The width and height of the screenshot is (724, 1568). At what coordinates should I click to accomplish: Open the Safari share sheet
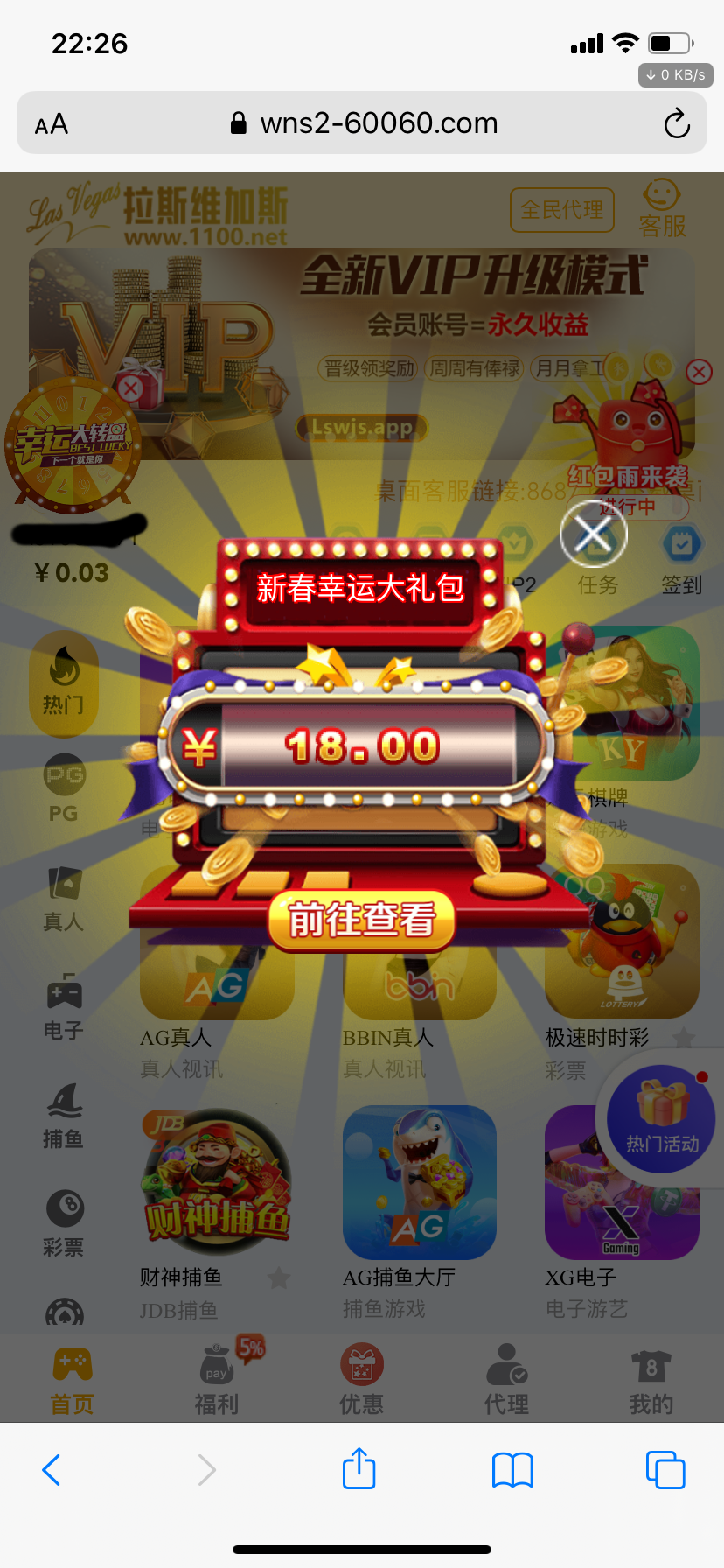pyautogui.click(x=359, y=1469)
